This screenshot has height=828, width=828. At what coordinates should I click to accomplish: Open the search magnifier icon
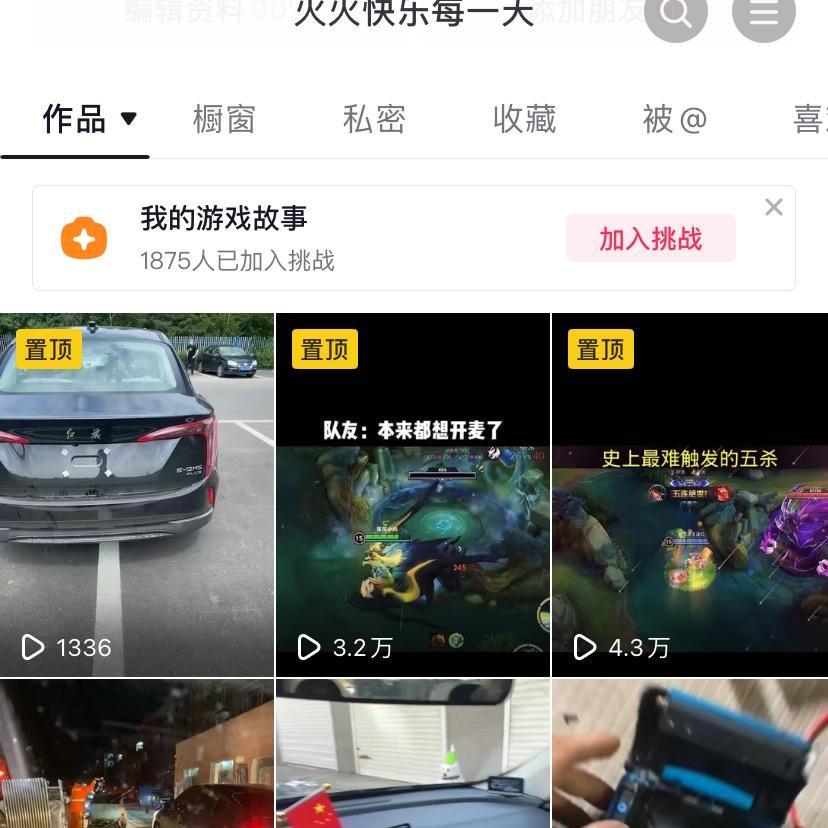[x=676, y=13]
